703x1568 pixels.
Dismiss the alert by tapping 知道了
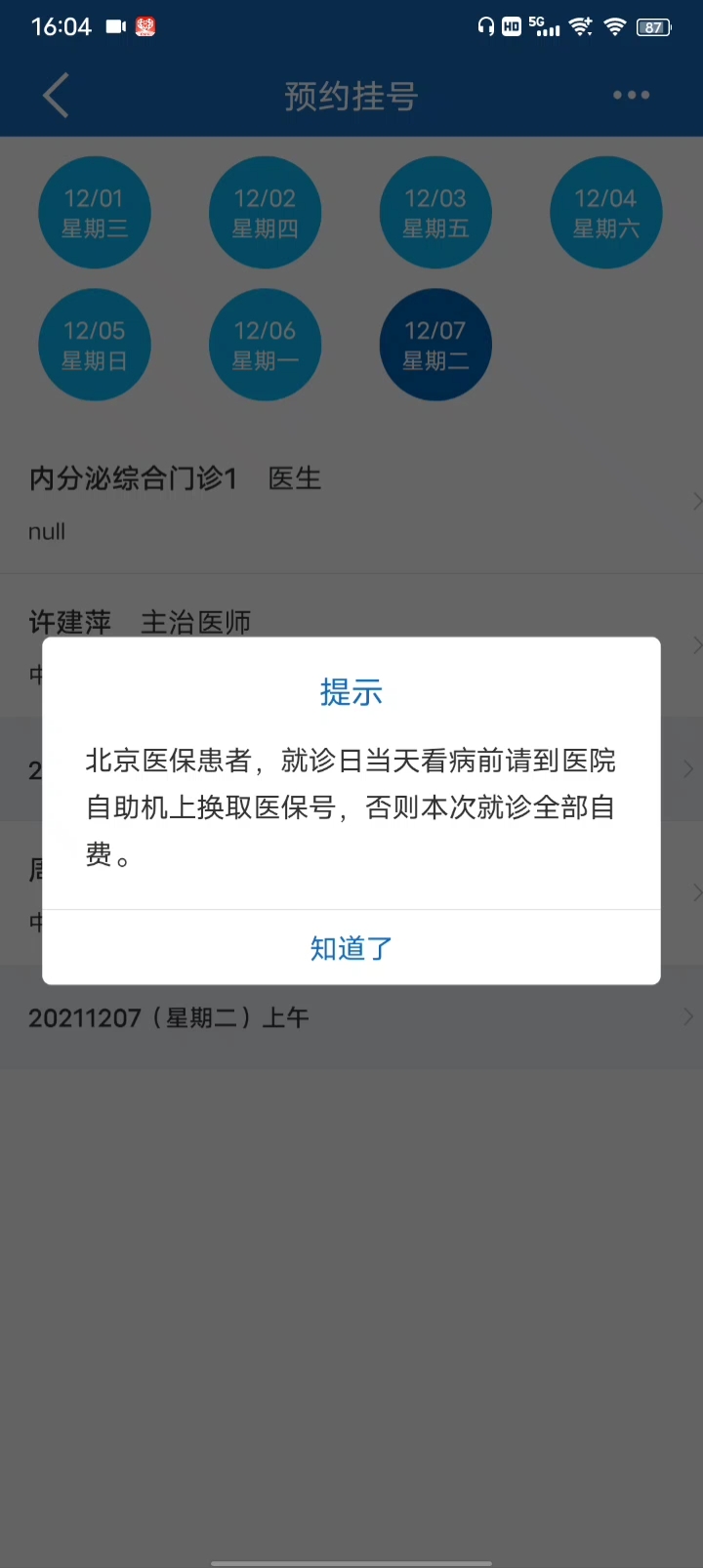pyautogui.click(x=351, y=948)
